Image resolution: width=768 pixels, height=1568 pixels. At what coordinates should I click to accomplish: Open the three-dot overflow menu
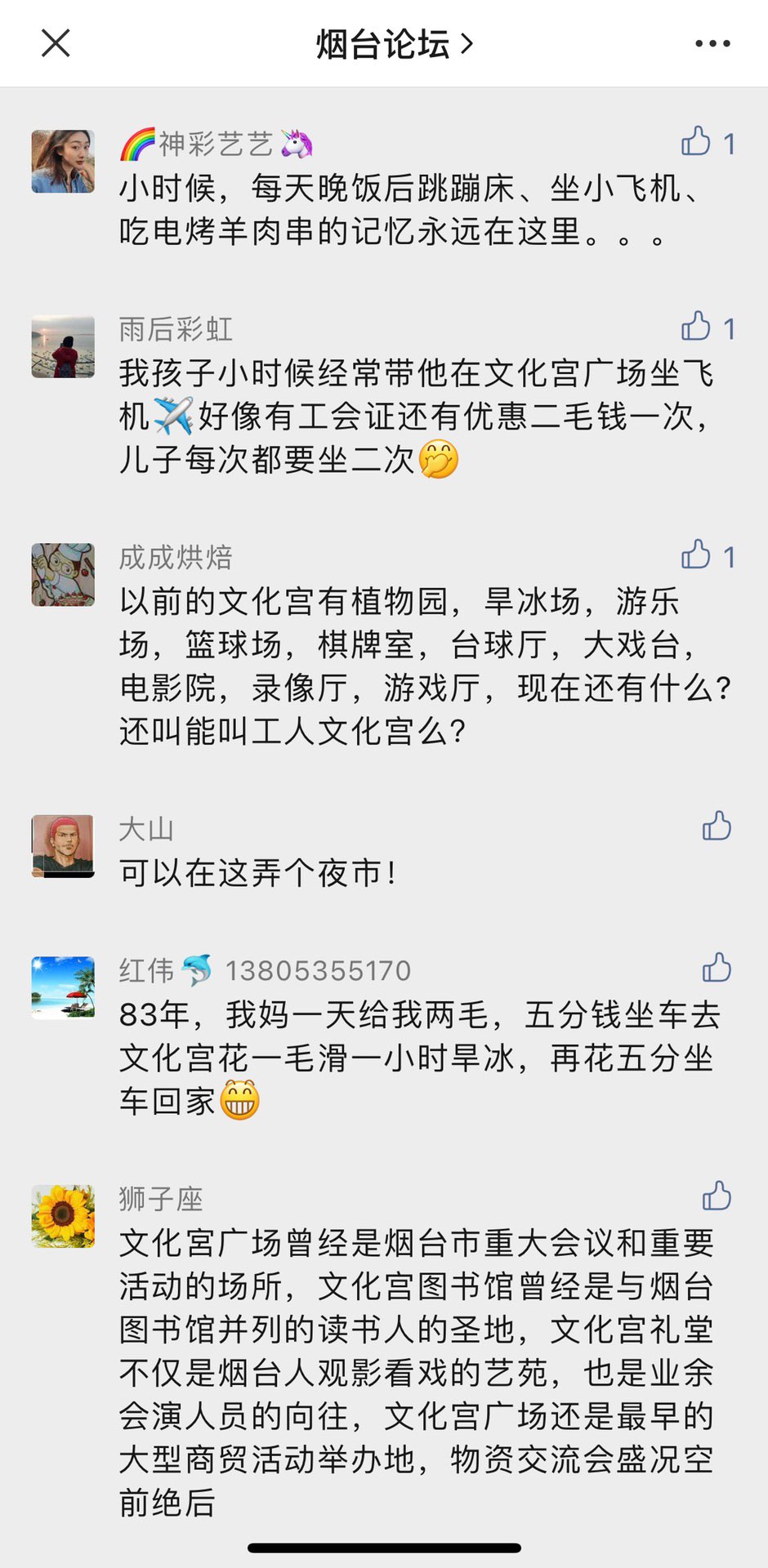pos(712,44)
